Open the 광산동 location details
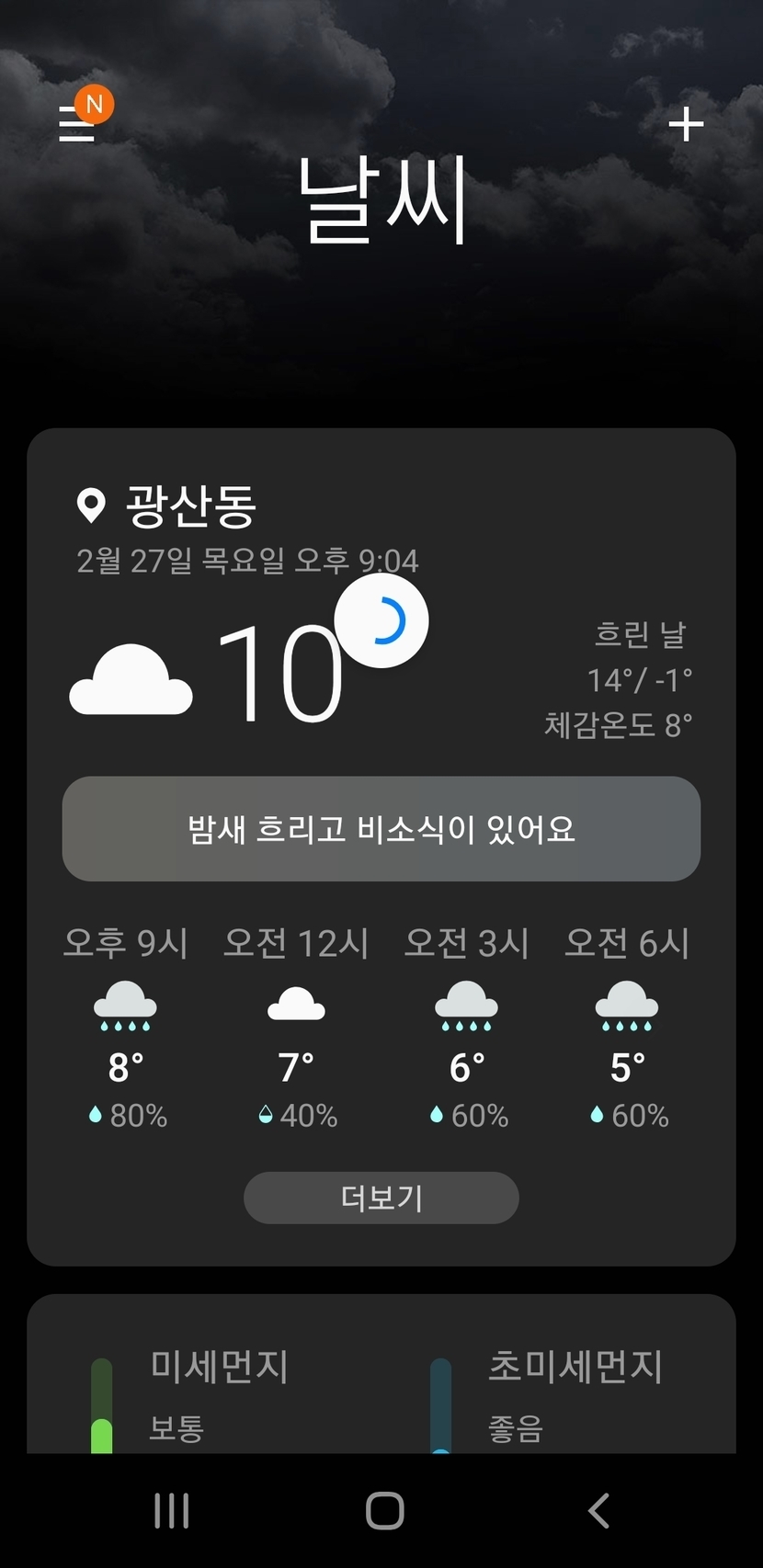 190,506
